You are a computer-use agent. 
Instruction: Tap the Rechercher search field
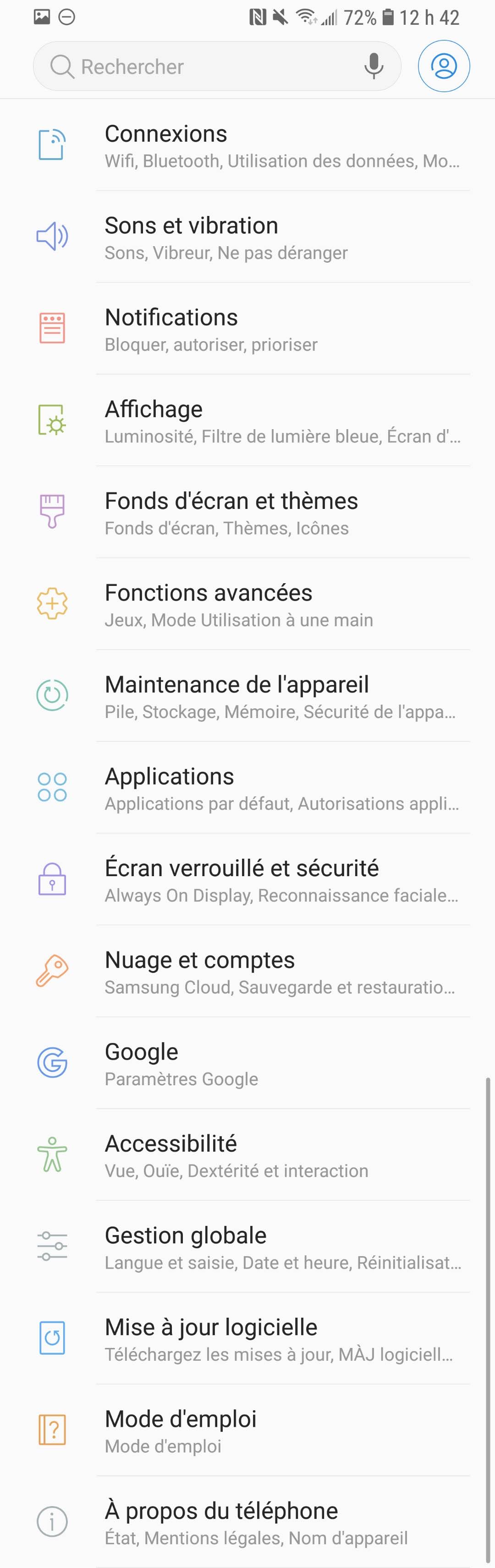[201, 66]
